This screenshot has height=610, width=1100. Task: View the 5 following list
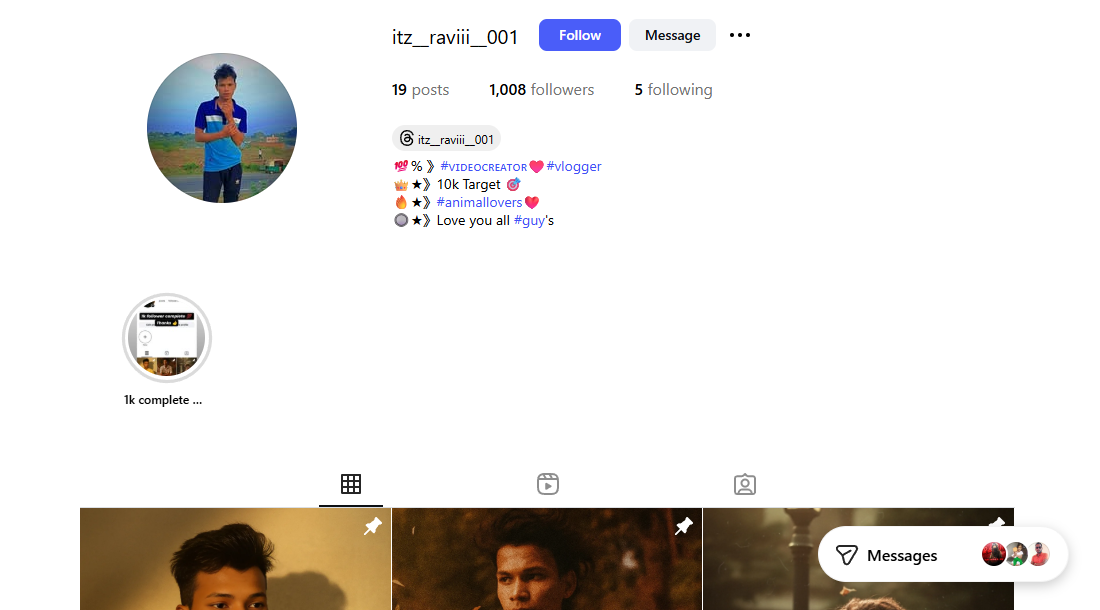(673, 90)
